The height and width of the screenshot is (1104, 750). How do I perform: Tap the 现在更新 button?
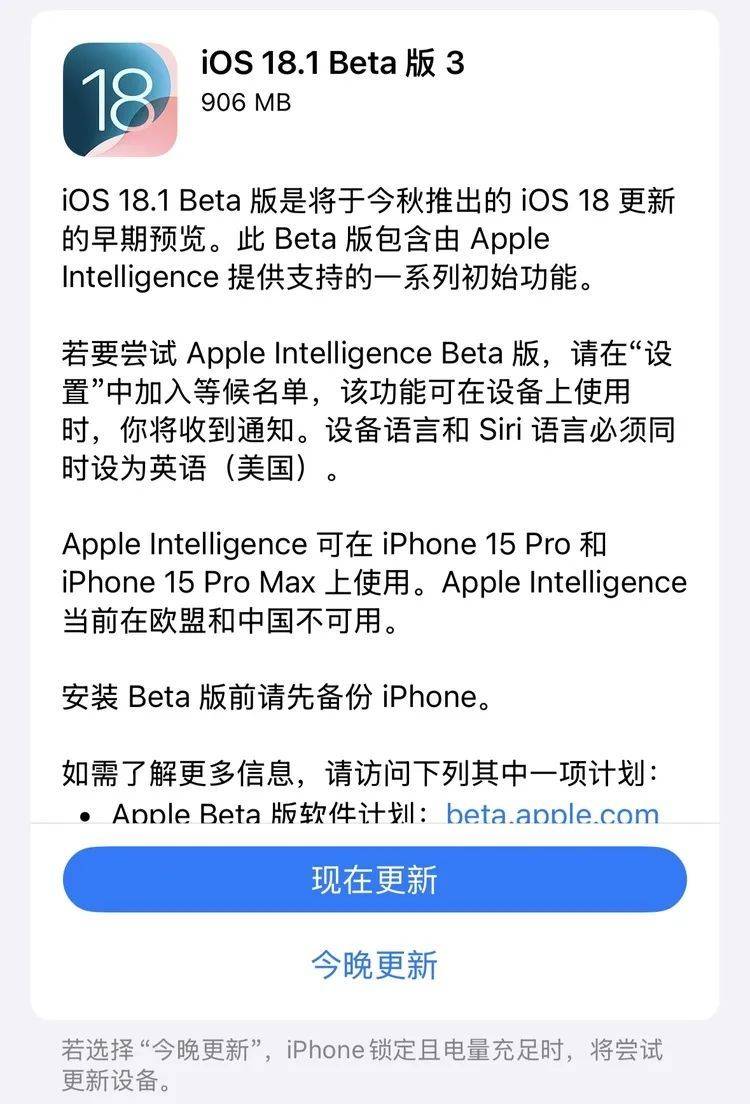coord(374,879)
